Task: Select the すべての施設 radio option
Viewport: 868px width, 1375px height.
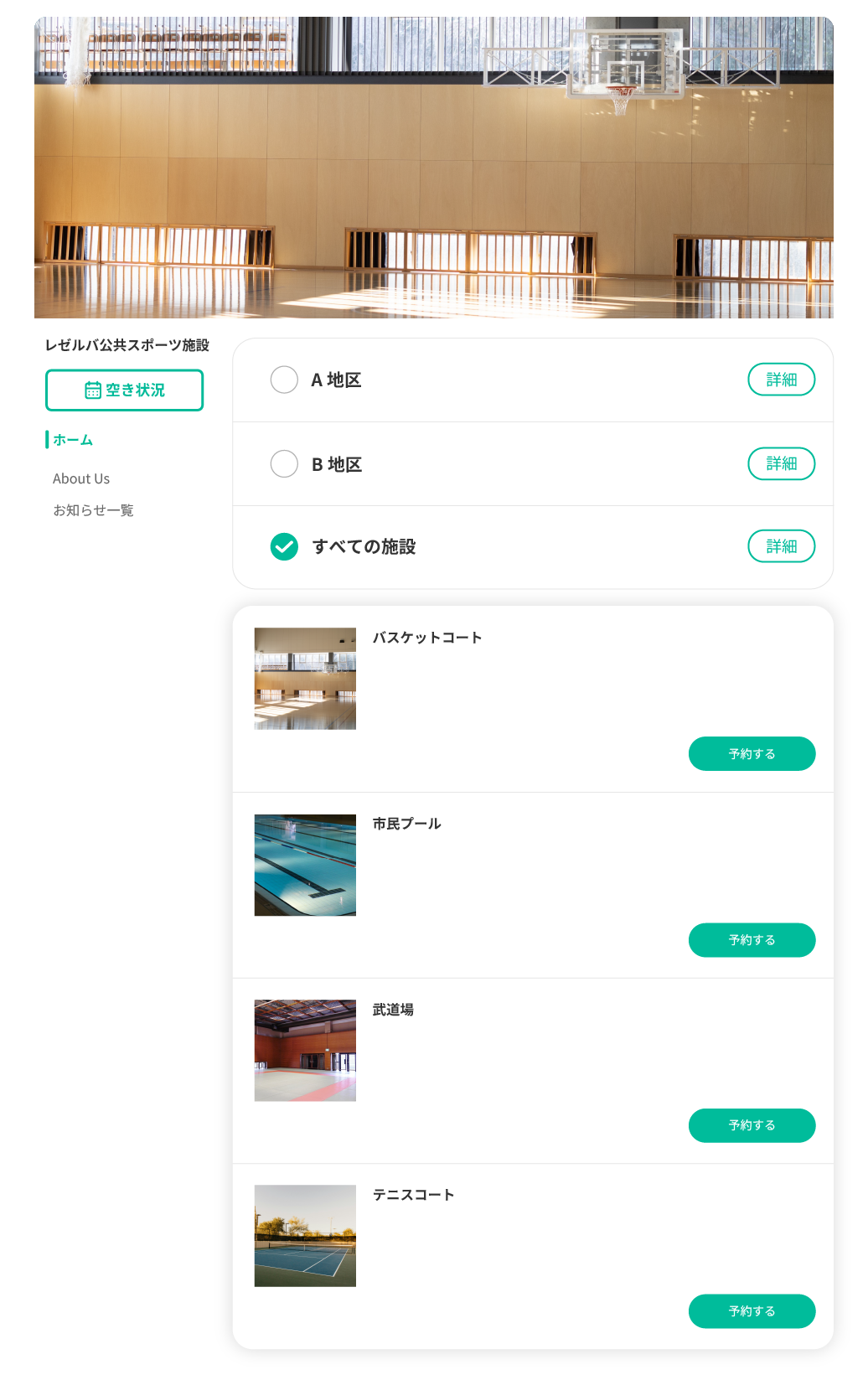Action: pyautogui.click(x=284, y=546)
